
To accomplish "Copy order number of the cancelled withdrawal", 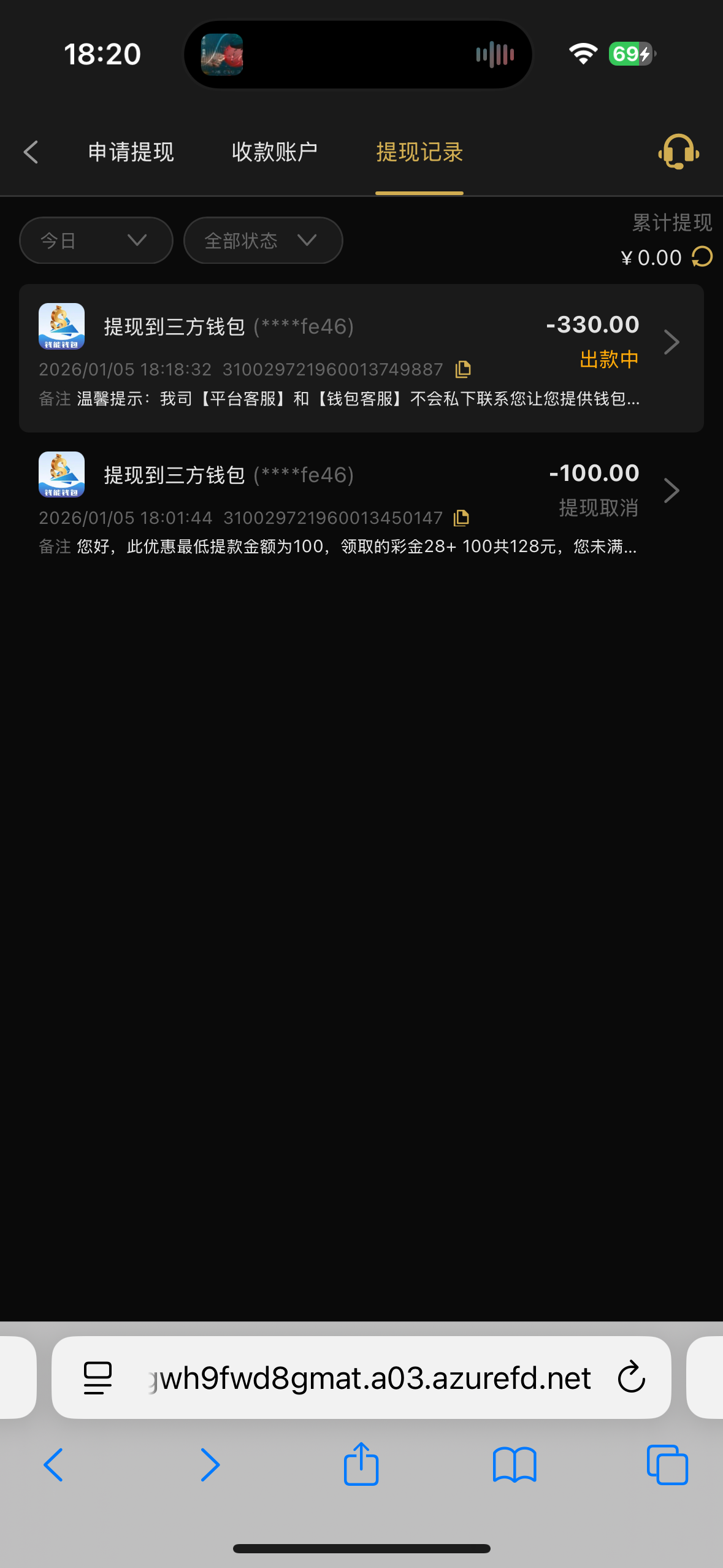I will [462, 517].
